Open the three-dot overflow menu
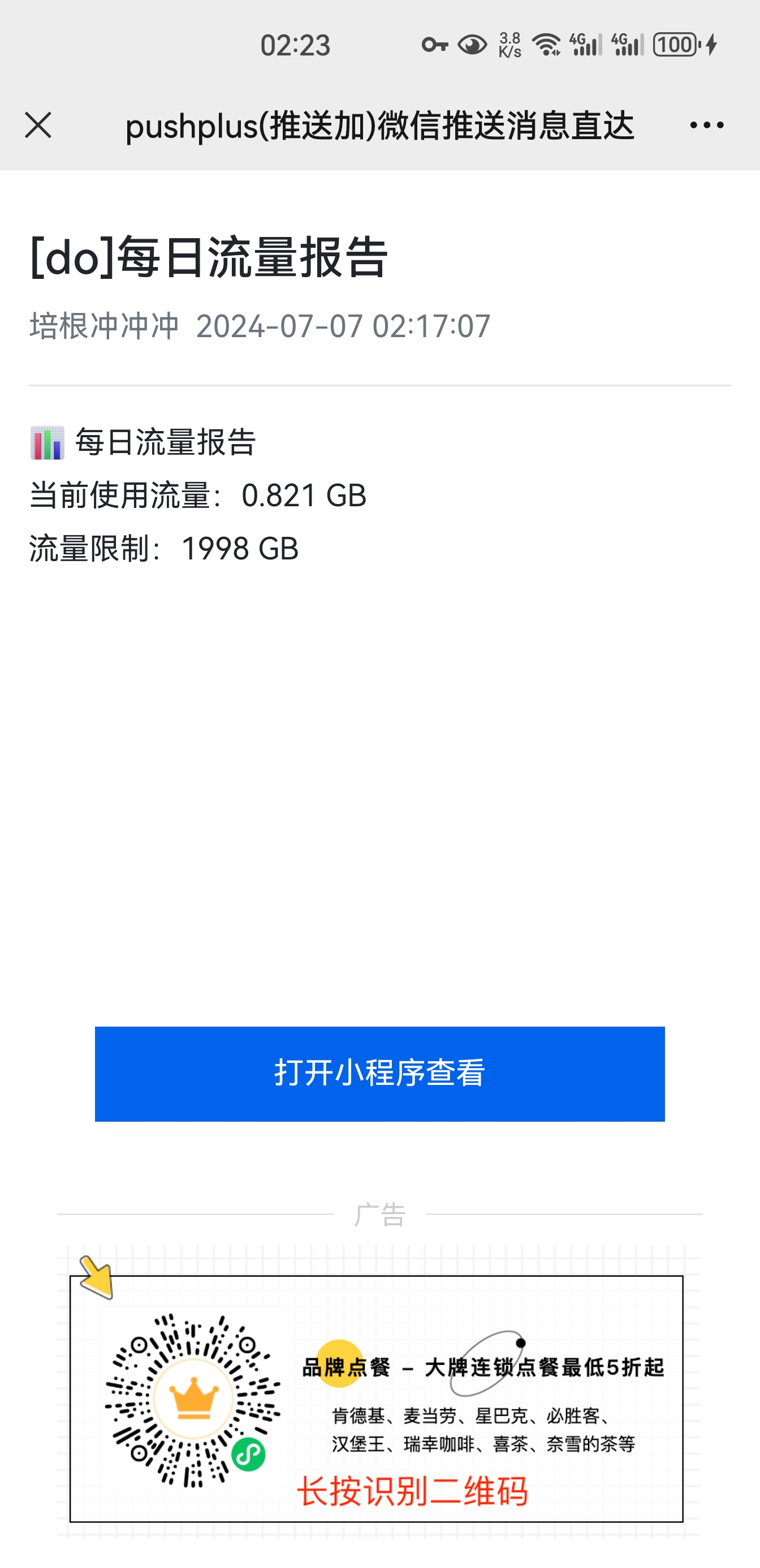The height and width of the screenshot is (1568, 760). point(706,126)
